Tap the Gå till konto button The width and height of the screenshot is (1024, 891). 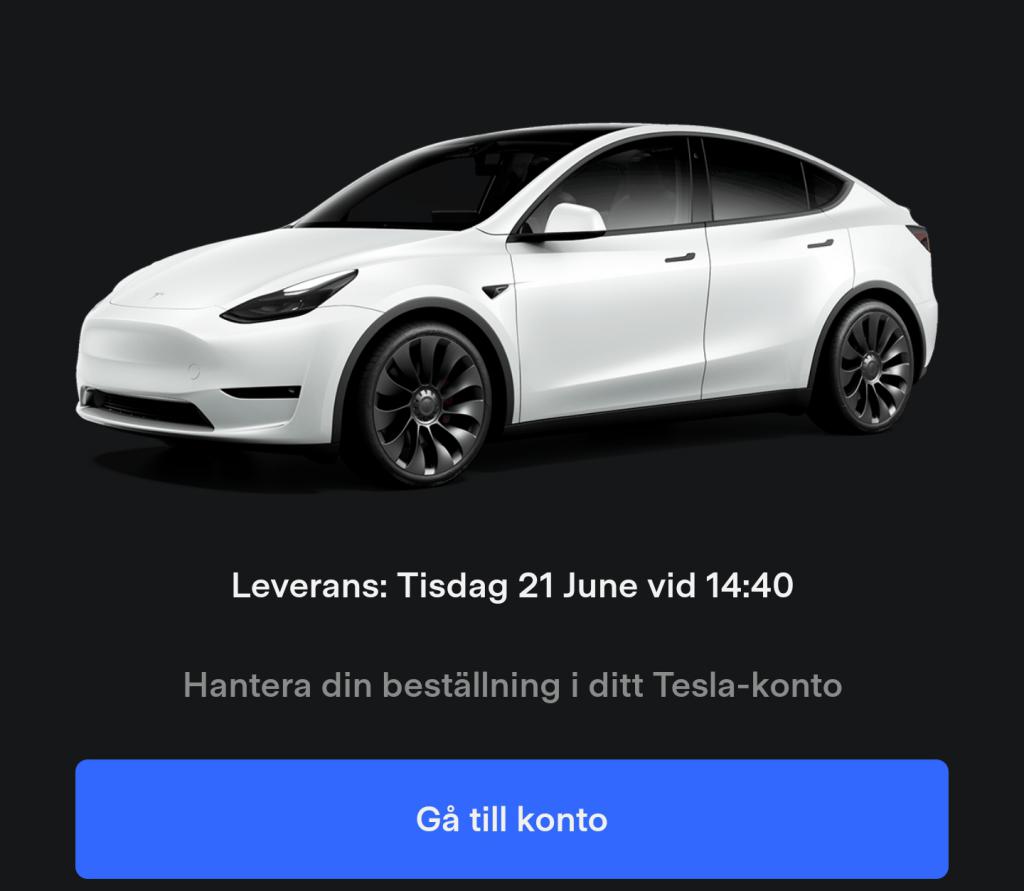point(511,819)
